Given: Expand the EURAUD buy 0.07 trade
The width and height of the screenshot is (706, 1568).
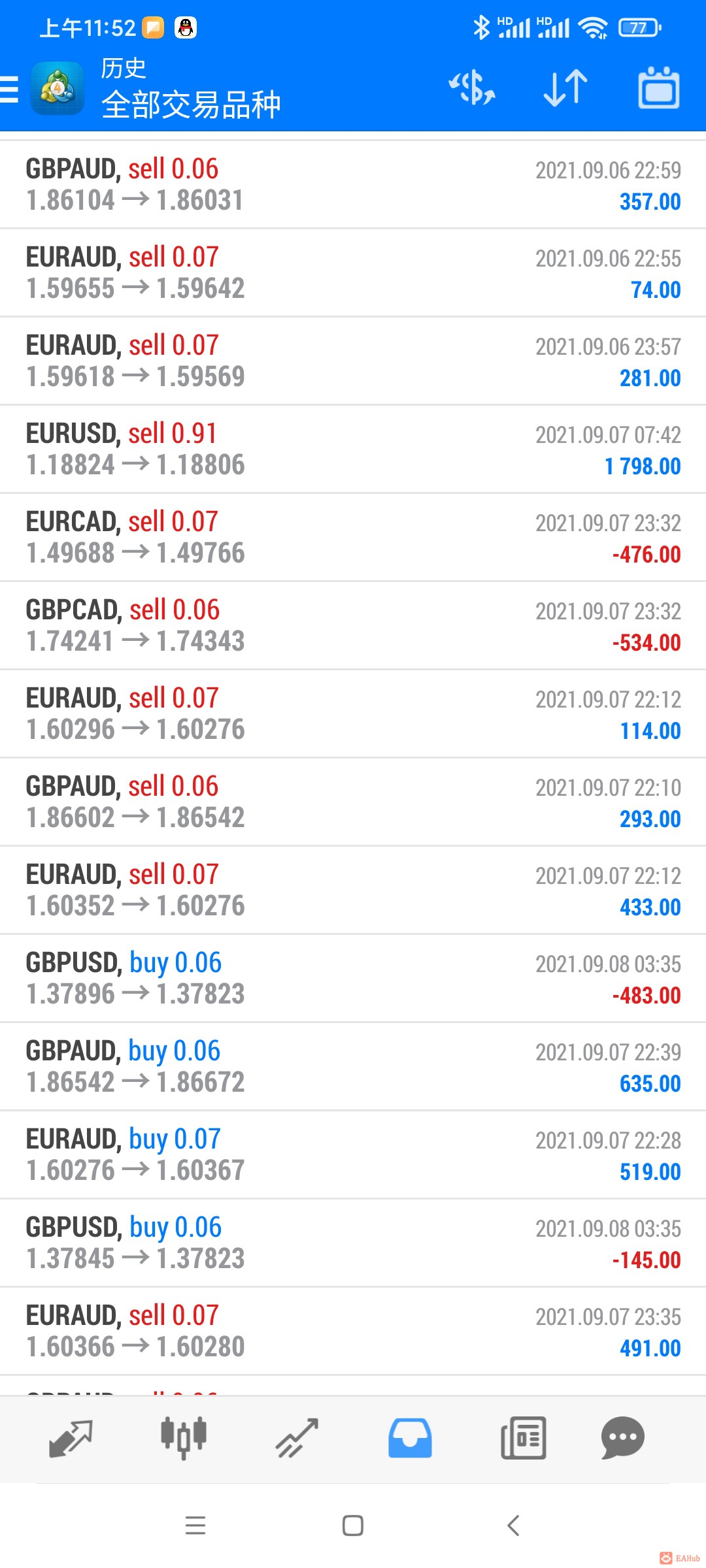Looking at the screenshot, I should (353, 1155).
